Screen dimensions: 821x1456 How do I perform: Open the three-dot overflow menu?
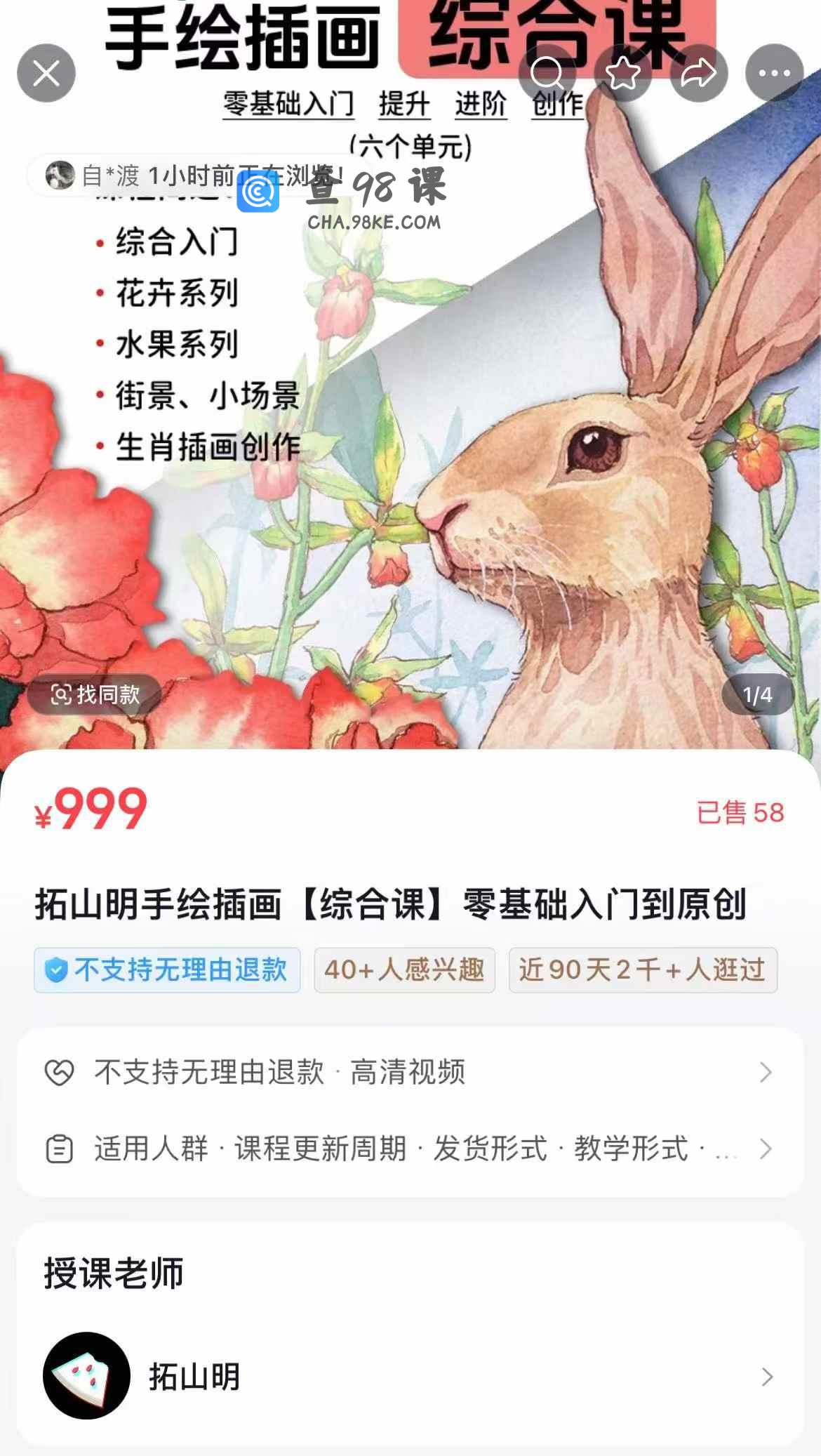[775, 73]
